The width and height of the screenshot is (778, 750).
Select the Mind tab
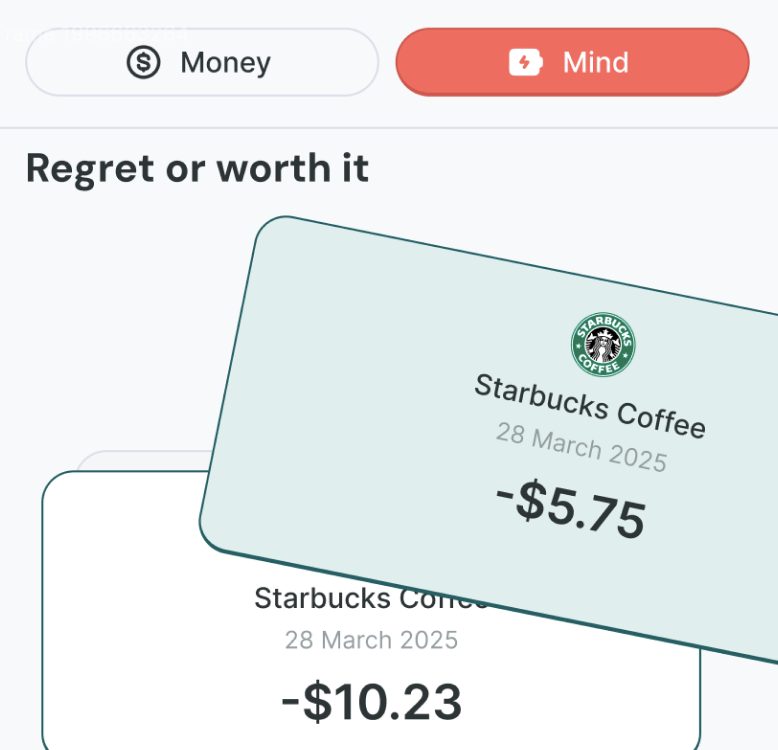pyautogui.click(x=572, y=62)
